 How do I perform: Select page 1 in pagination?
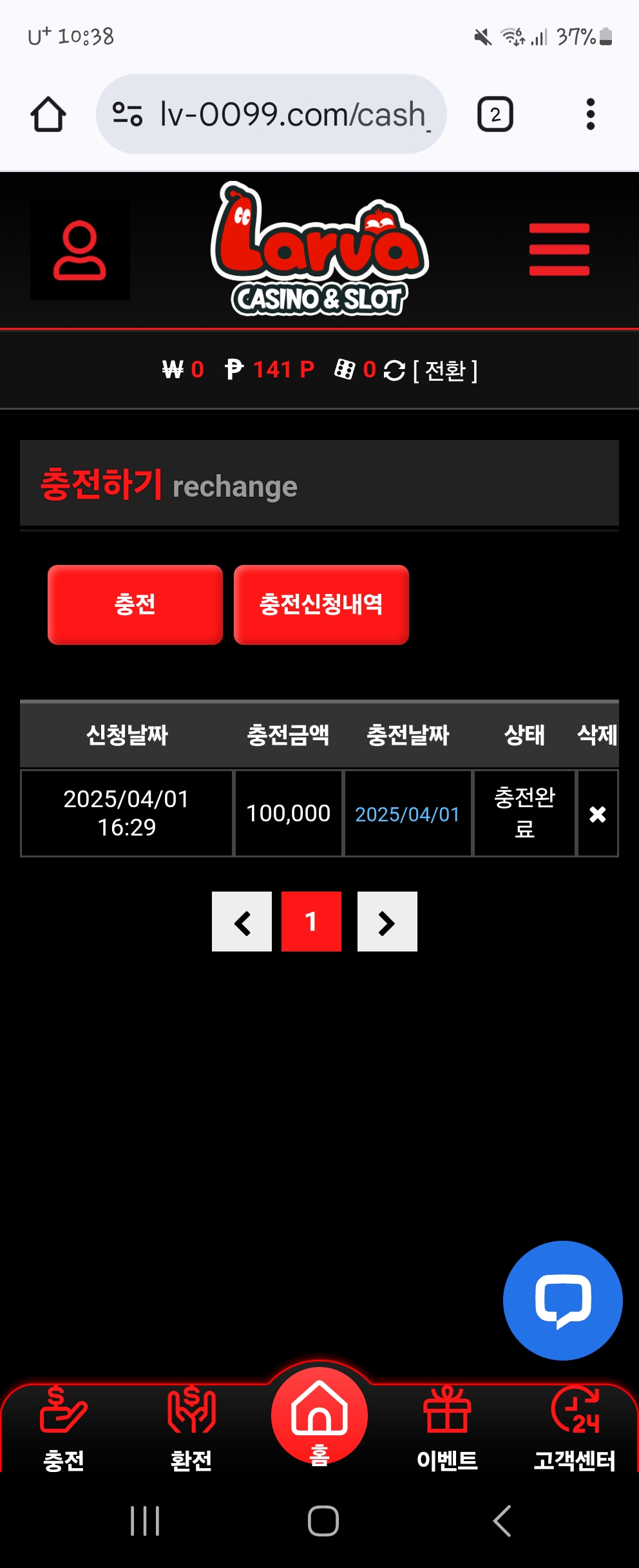[x=311, y=922]
